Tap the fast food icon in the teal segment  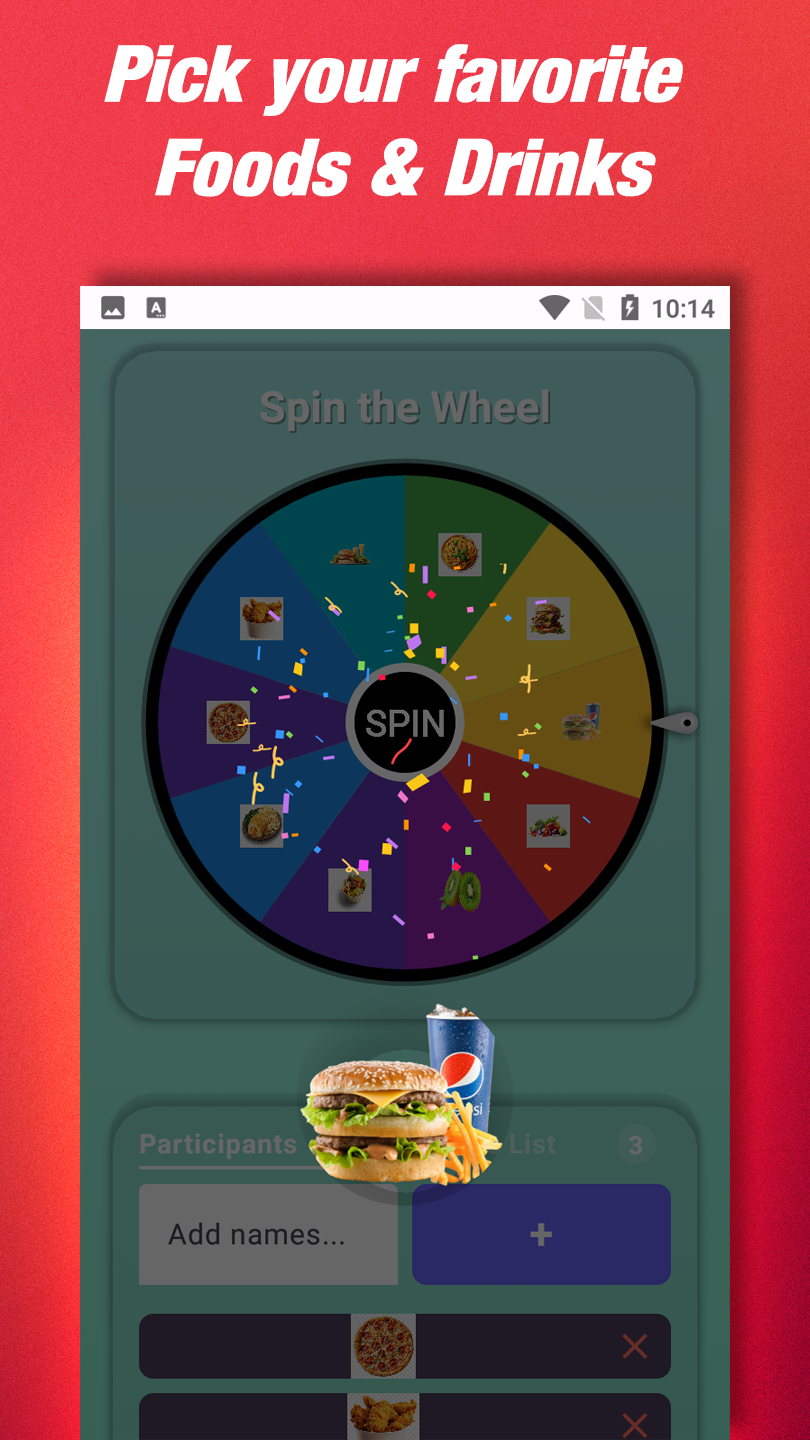pyautogui.click(x=350, y=554)
